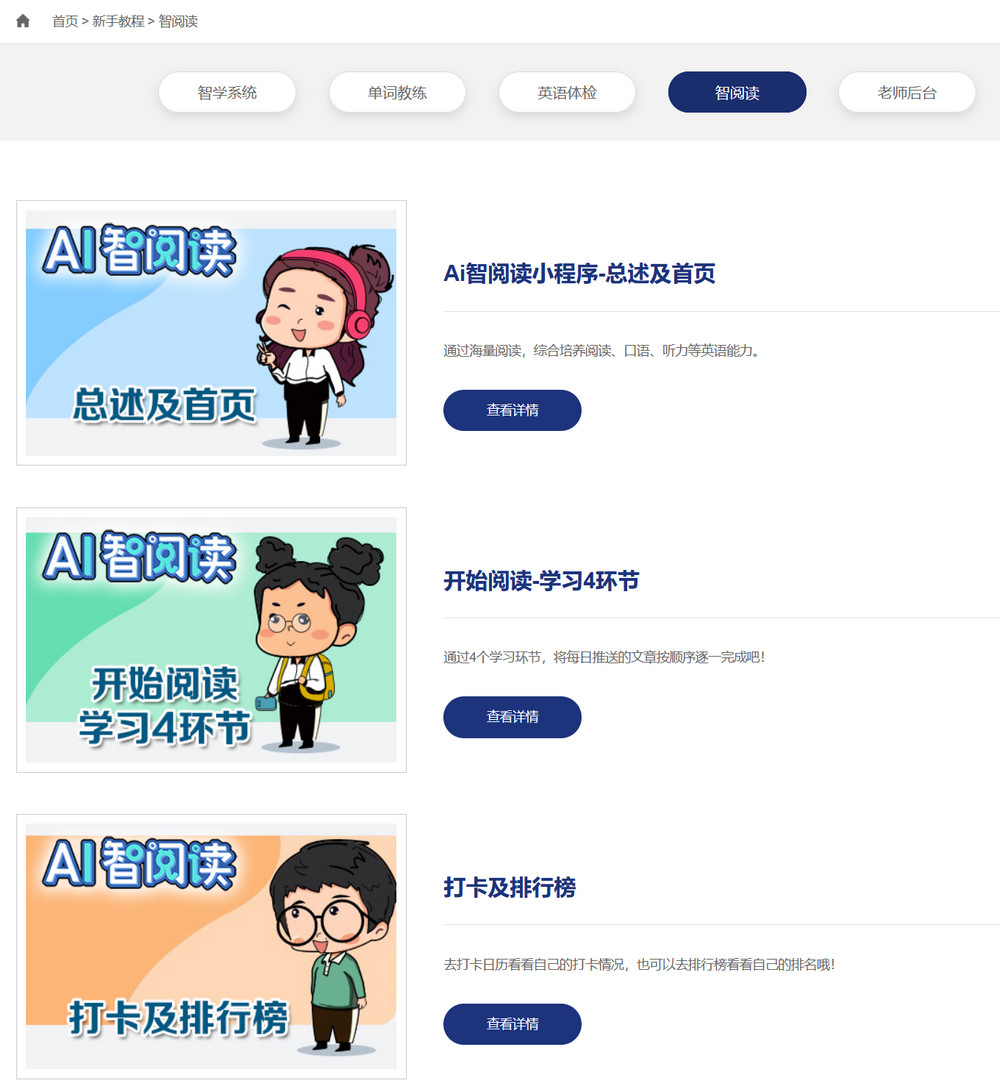Switch to the 单词教练 tab

(397, 92)
